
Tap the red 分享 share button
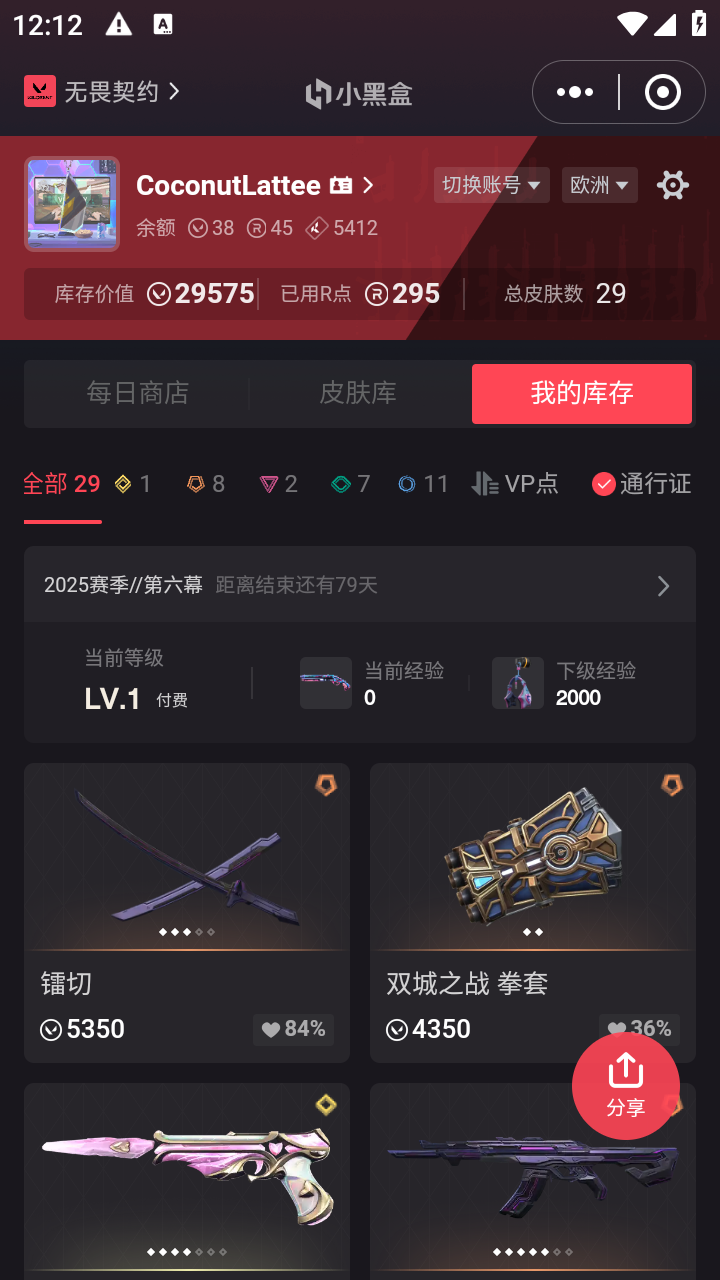tap(625, 1085)
